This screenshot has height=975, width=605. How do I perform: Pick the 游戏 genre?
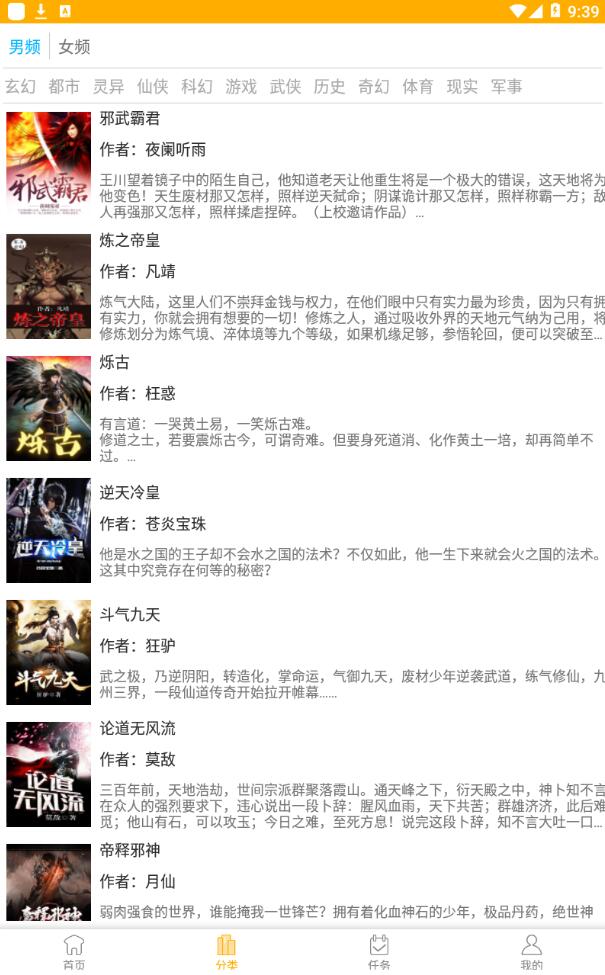coord(241,87)
